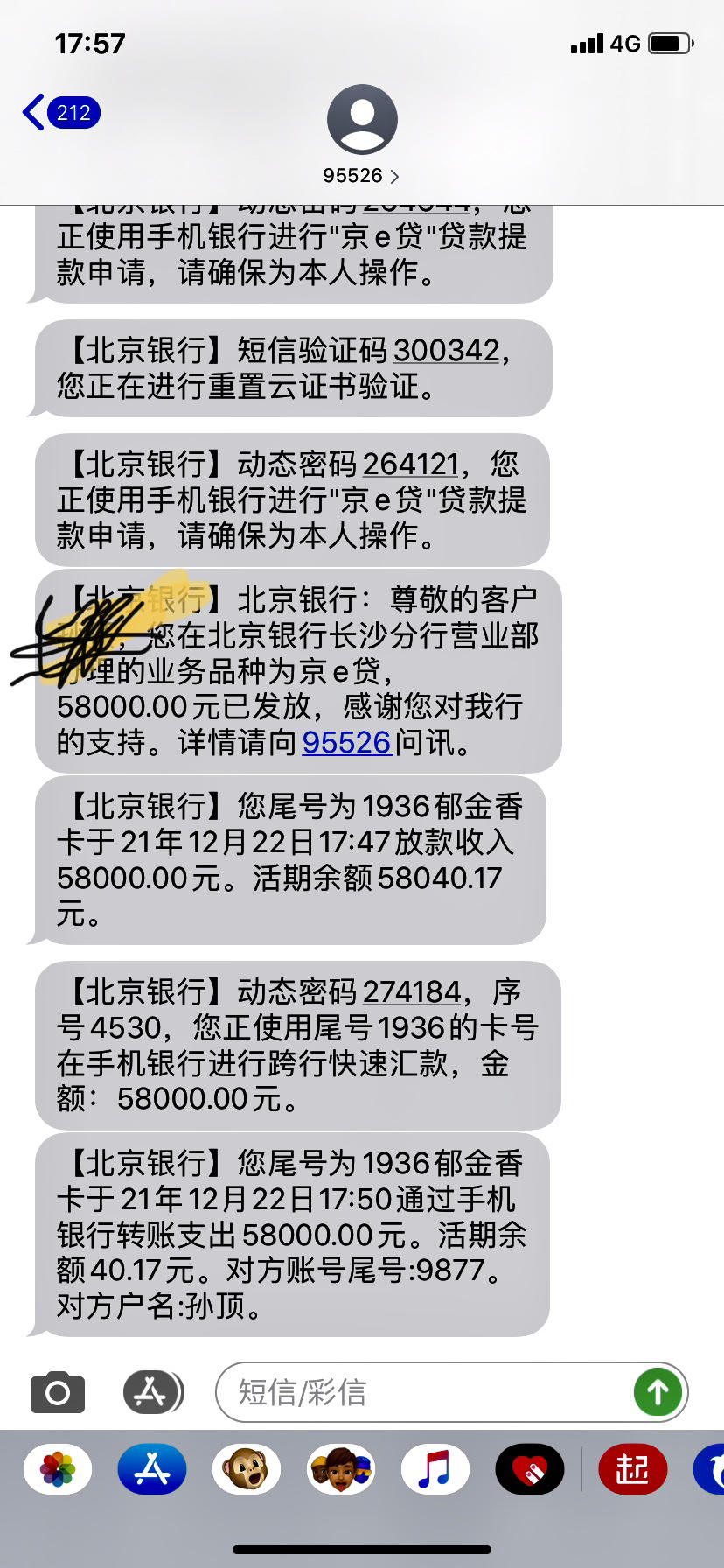Open the Memoji stickers app
Viewport: 724px width, 1568px height.
[x=341, y=1469]
